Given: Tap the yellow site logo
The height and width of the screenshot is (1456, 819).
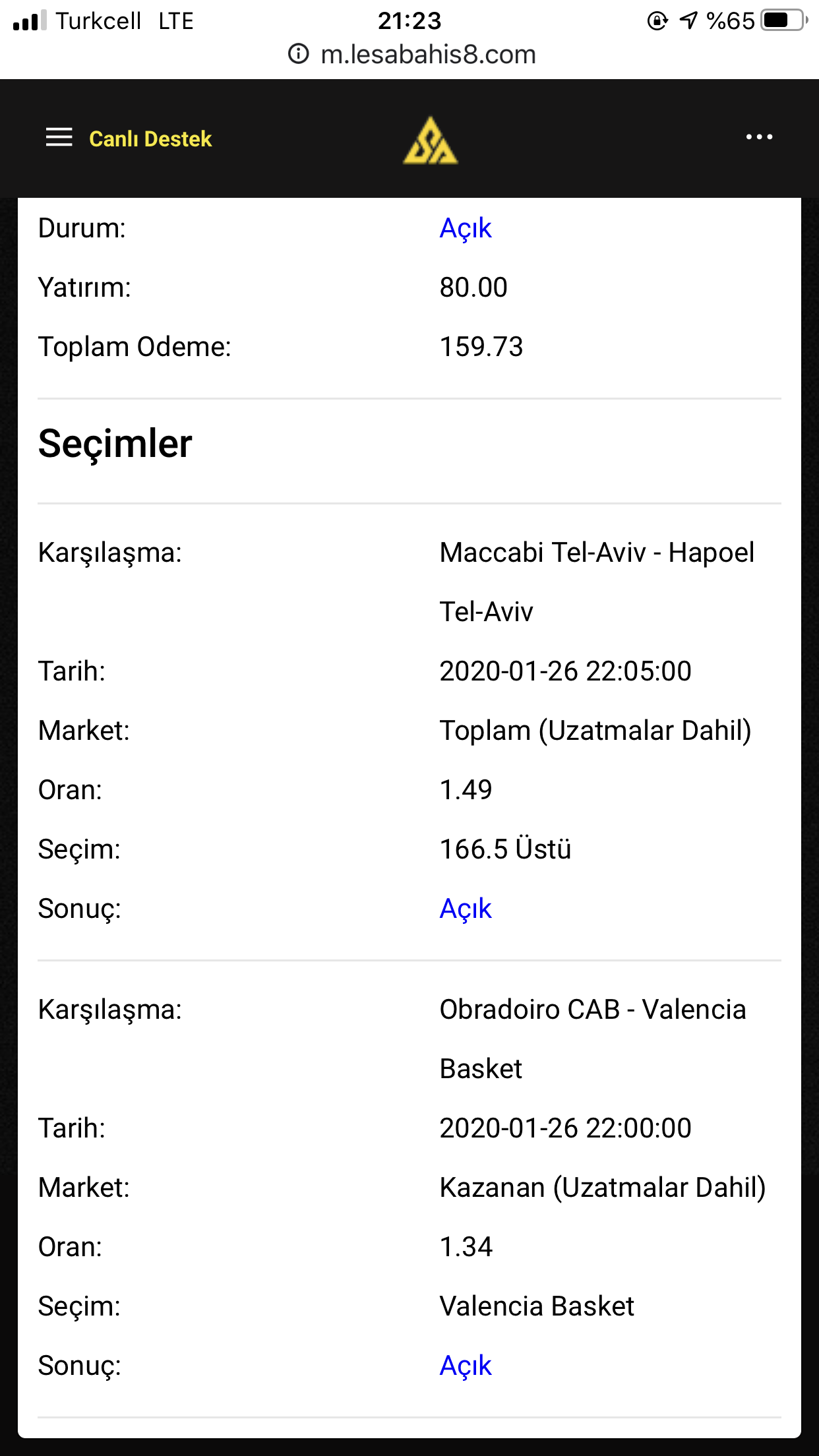Looking at the screenshot, I should [x=431, y=140].
